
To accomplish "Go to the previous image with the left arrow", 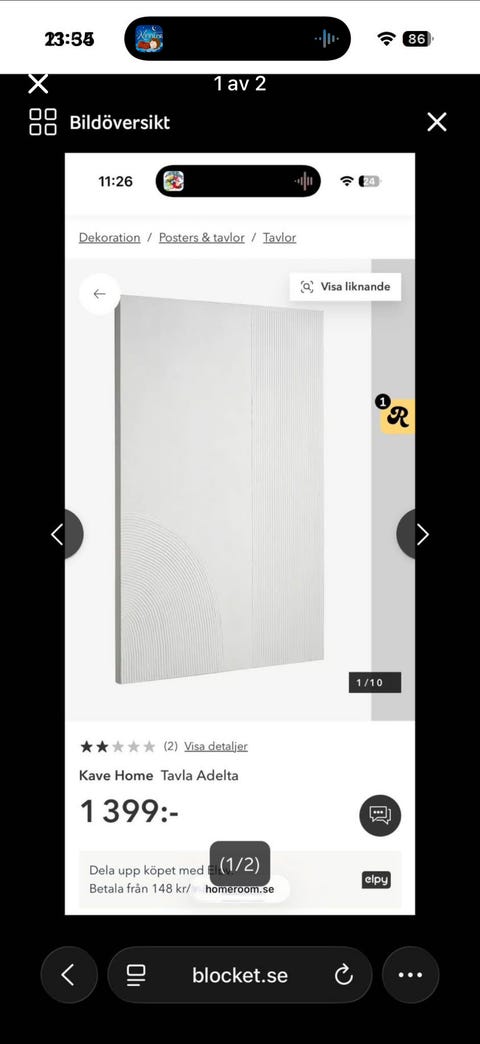I will click(x=57, y=535).
